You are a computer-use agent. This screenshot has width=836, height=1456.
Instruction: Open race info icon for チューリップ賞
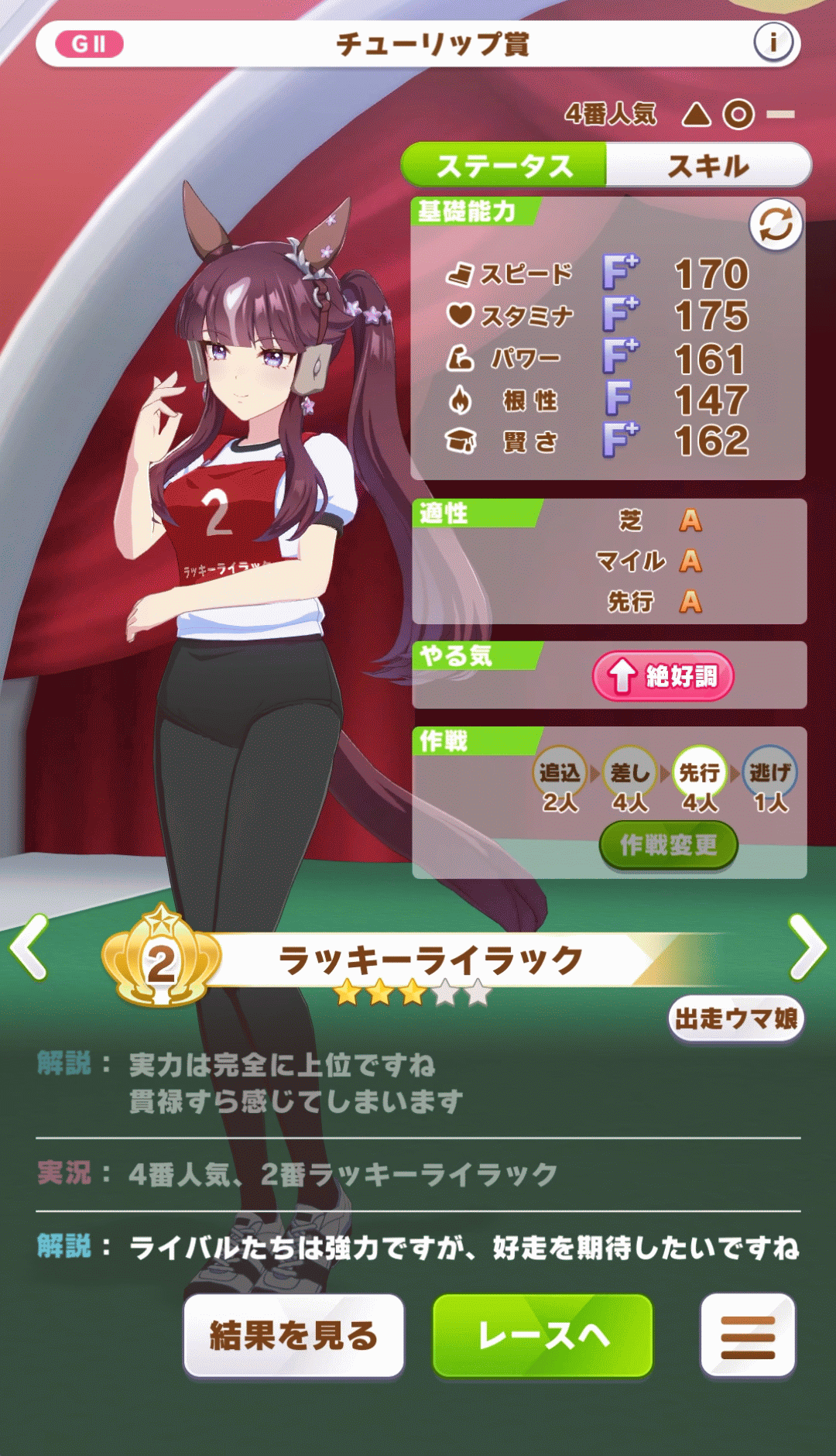(x=773, y=43)
